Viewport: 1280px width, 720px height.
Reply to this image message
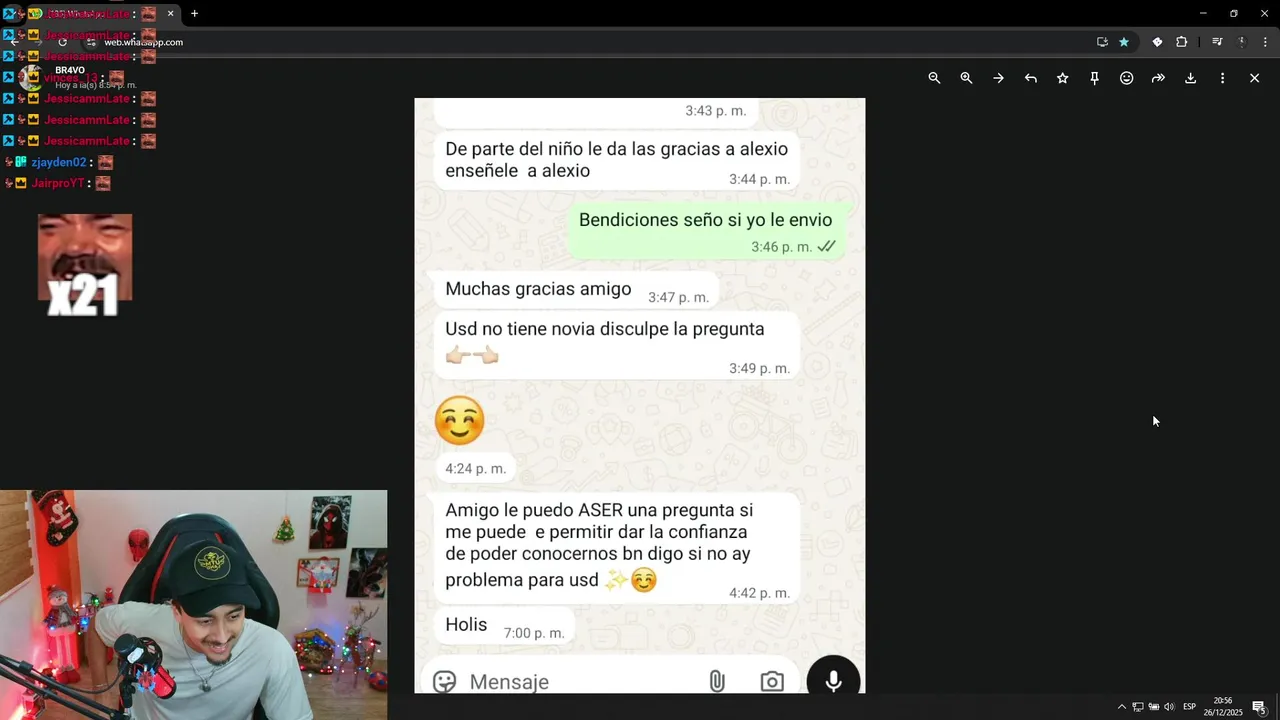coord(1030,78)
